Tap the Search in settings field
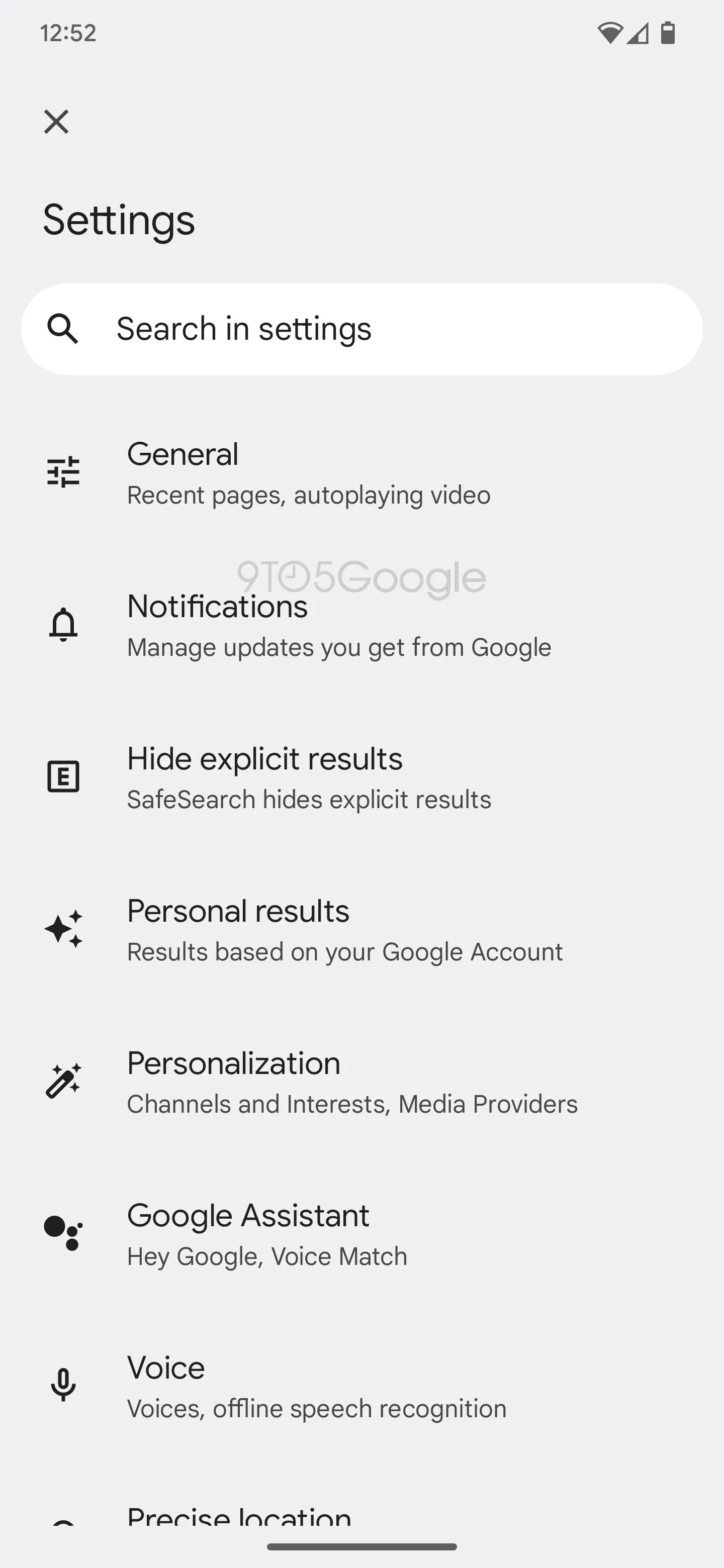The image size is (724, 1568). click(x=361, y=329)
